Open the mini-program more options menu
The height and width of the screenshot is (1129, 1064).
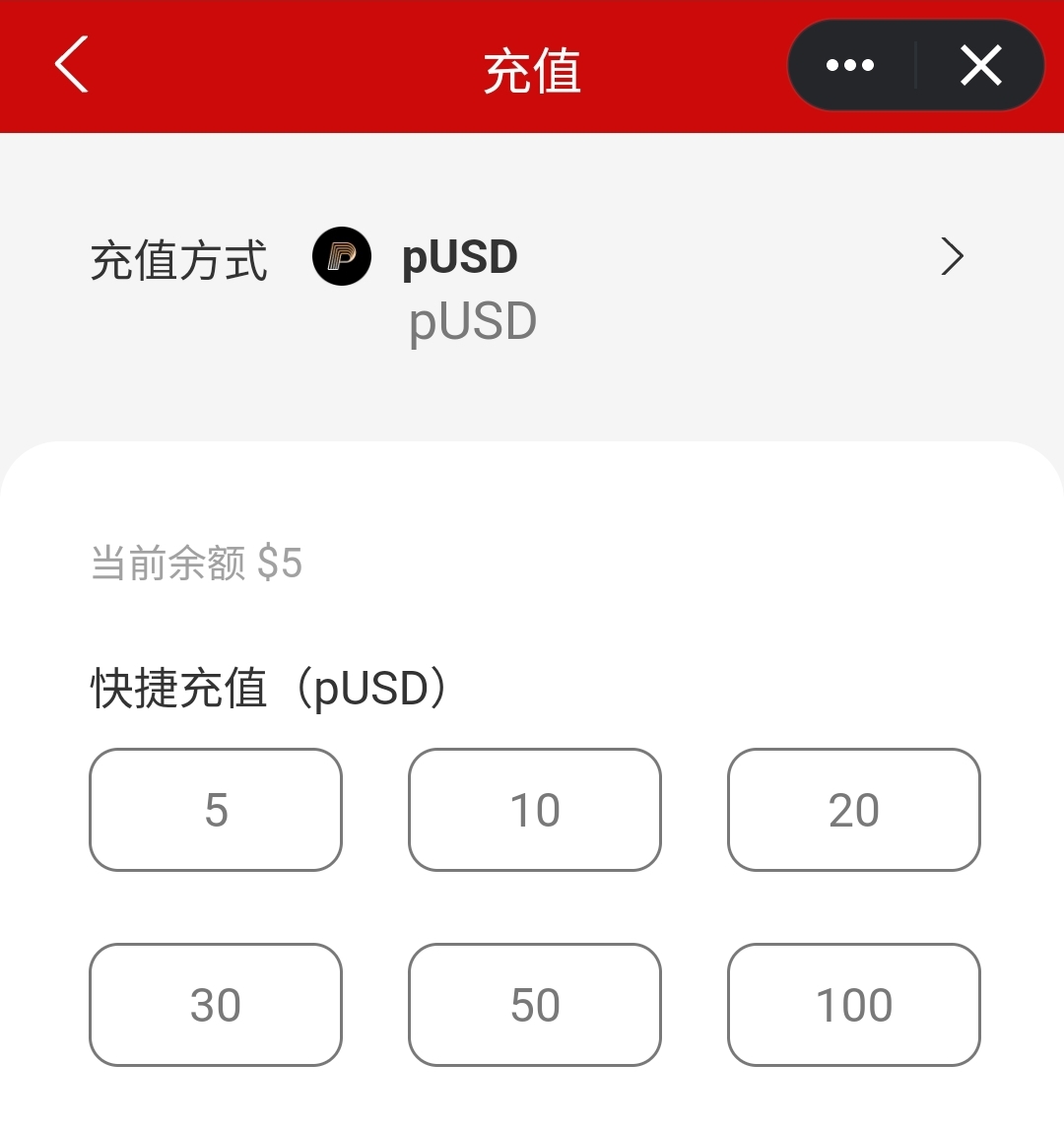(x=850, y=66)
